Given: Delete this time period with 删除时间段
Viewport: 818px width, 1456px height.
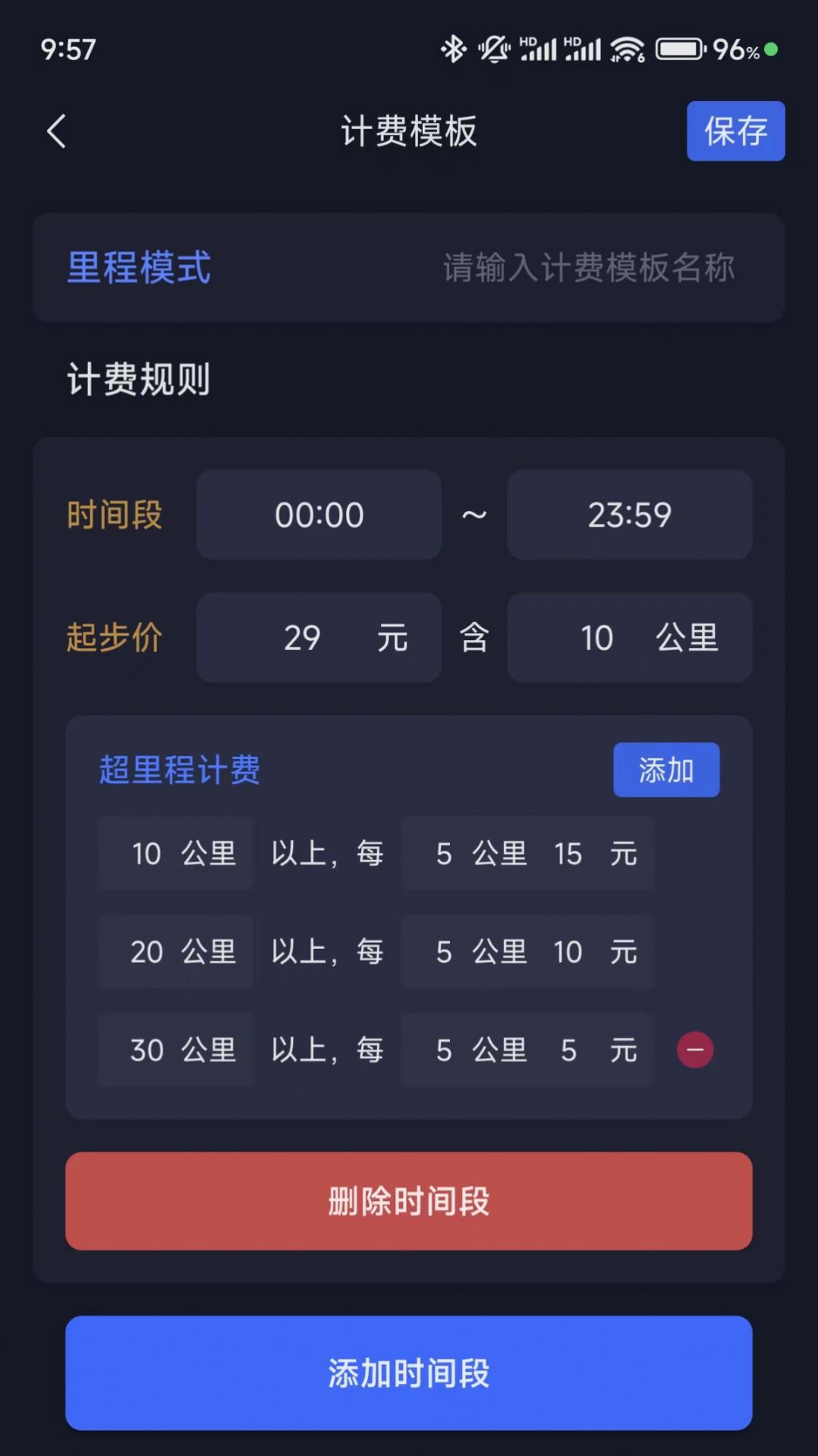Looking at the screenshot, I should point(408,1201).
